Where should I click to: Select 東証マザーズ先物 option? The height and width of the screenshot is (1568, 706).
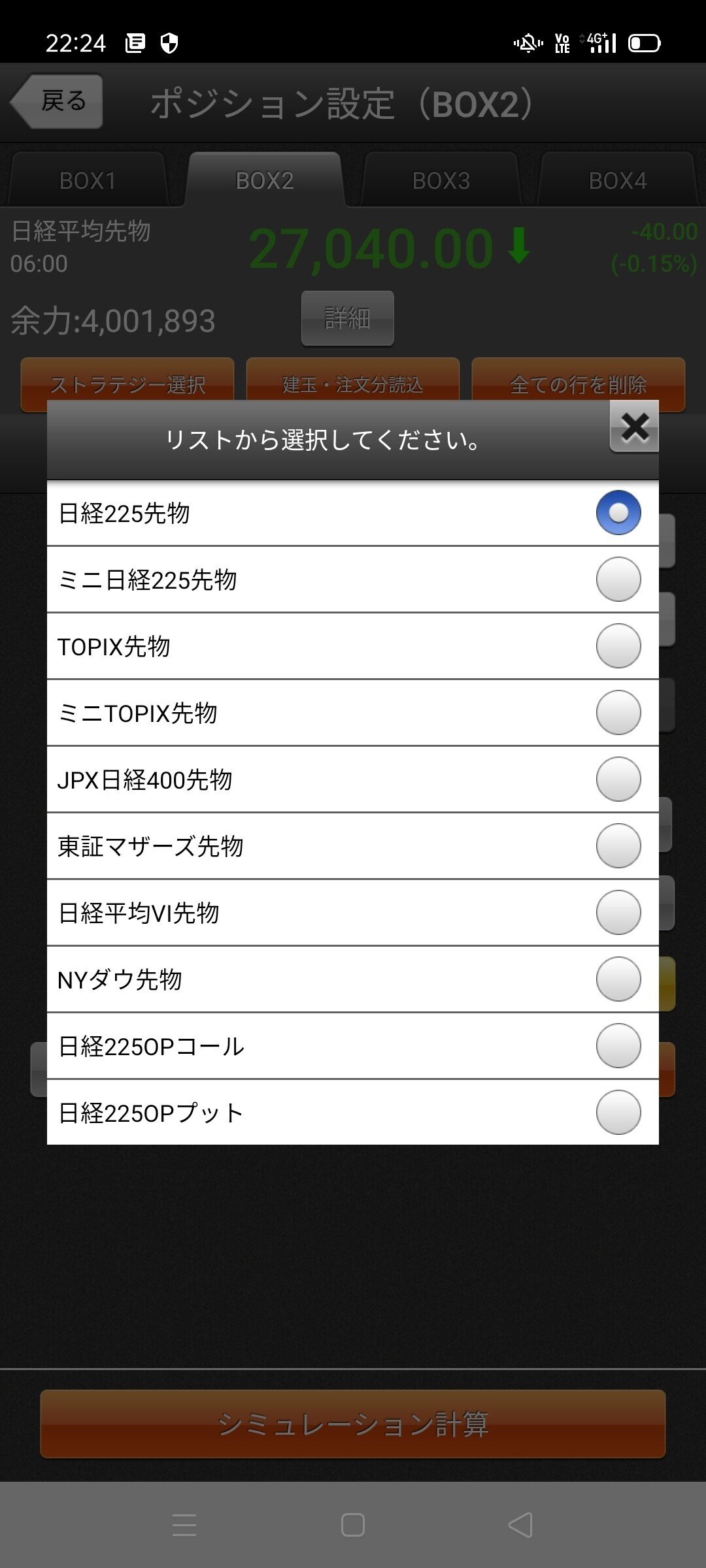[x=618, y=846]
